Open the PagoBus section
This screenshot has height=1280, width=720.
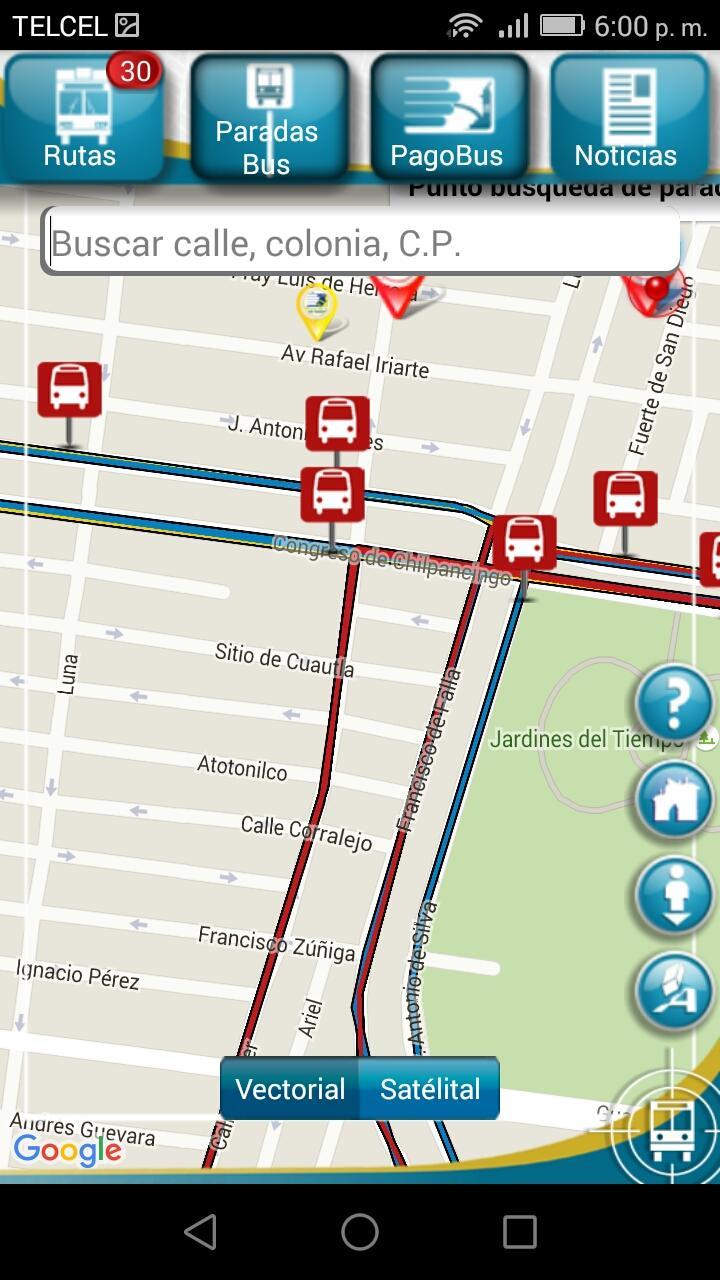447,118
